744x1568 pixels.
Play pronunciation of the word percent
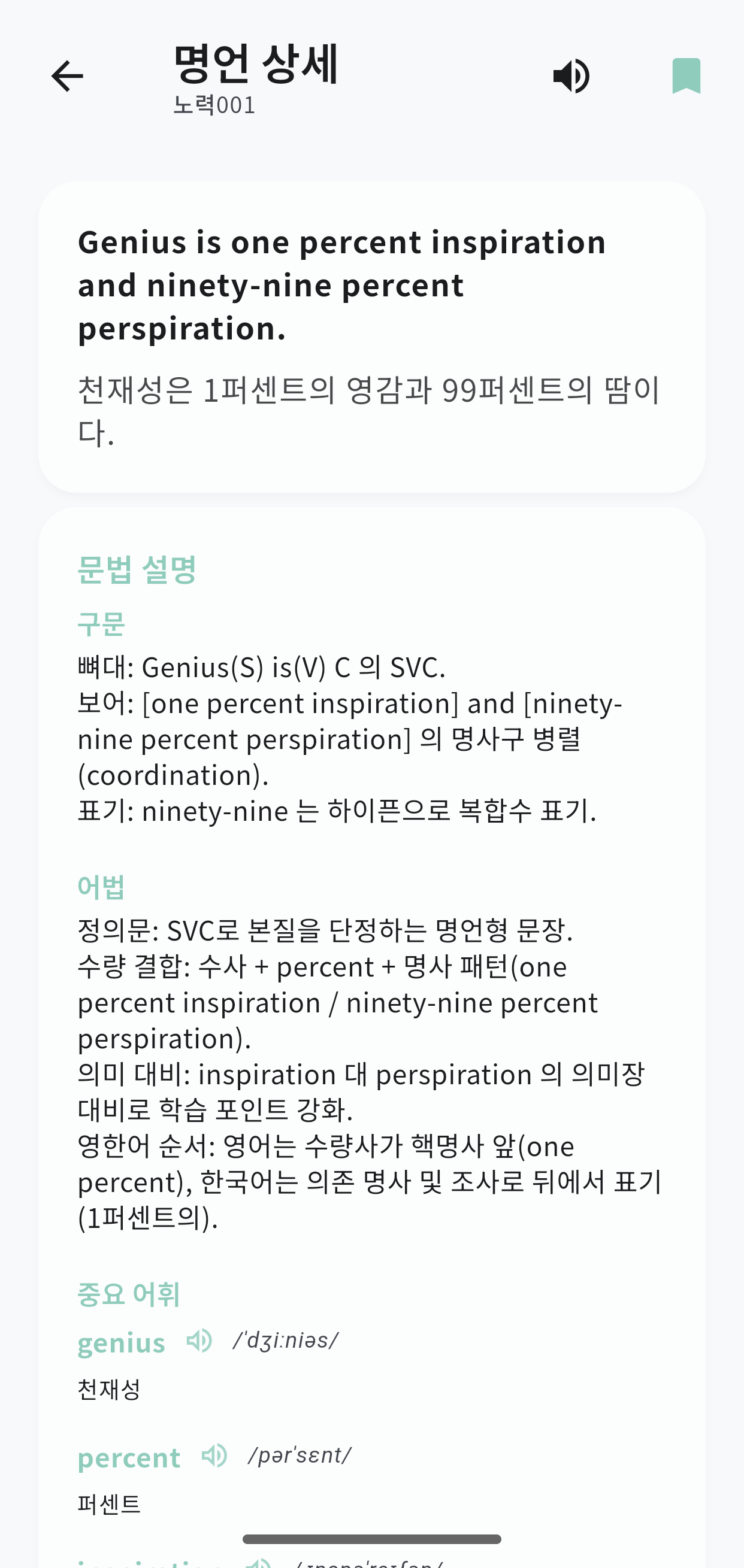(214, 1455)
